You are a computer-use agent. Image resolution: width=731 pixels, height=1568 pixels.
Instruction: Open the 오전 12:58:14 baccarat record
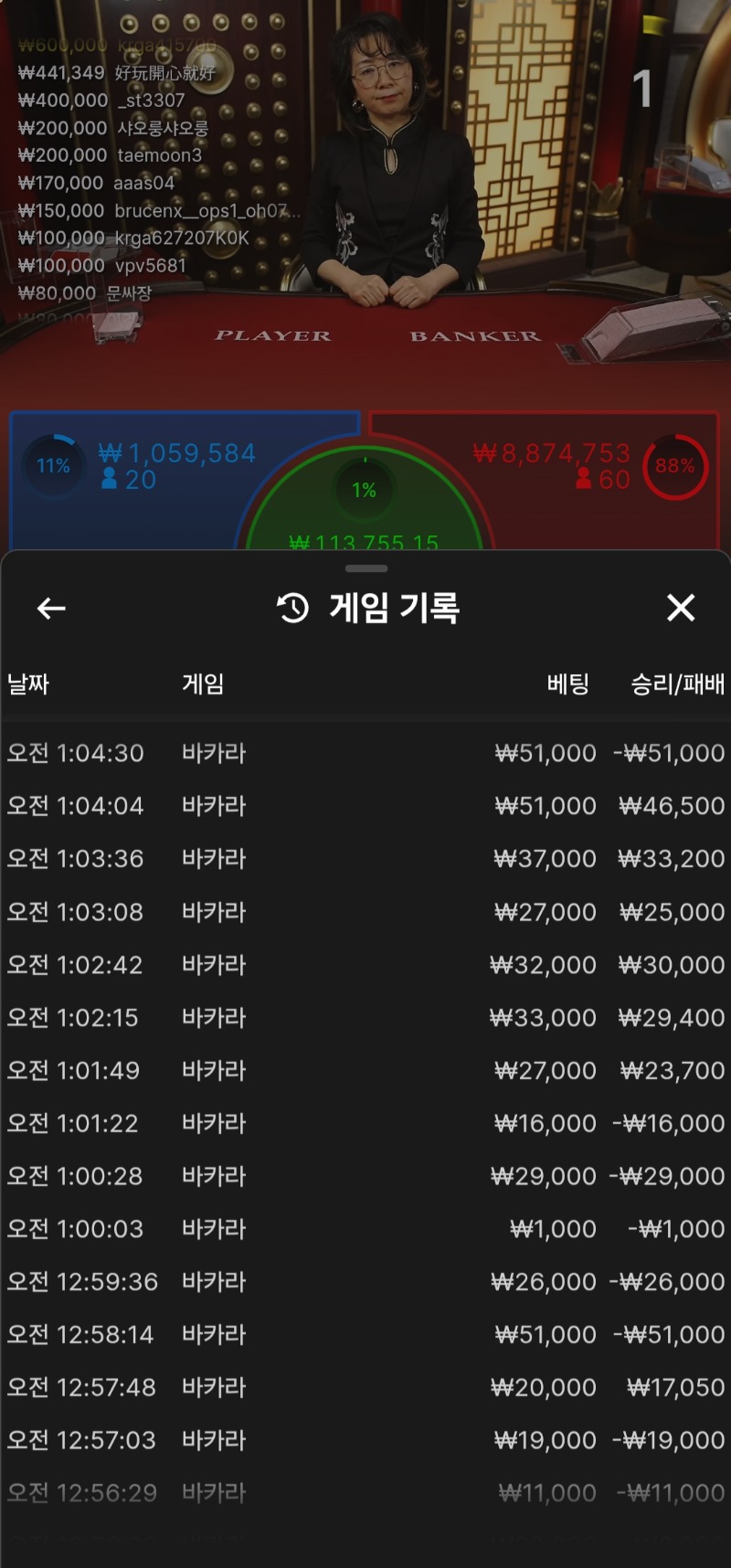(365, 1335)
